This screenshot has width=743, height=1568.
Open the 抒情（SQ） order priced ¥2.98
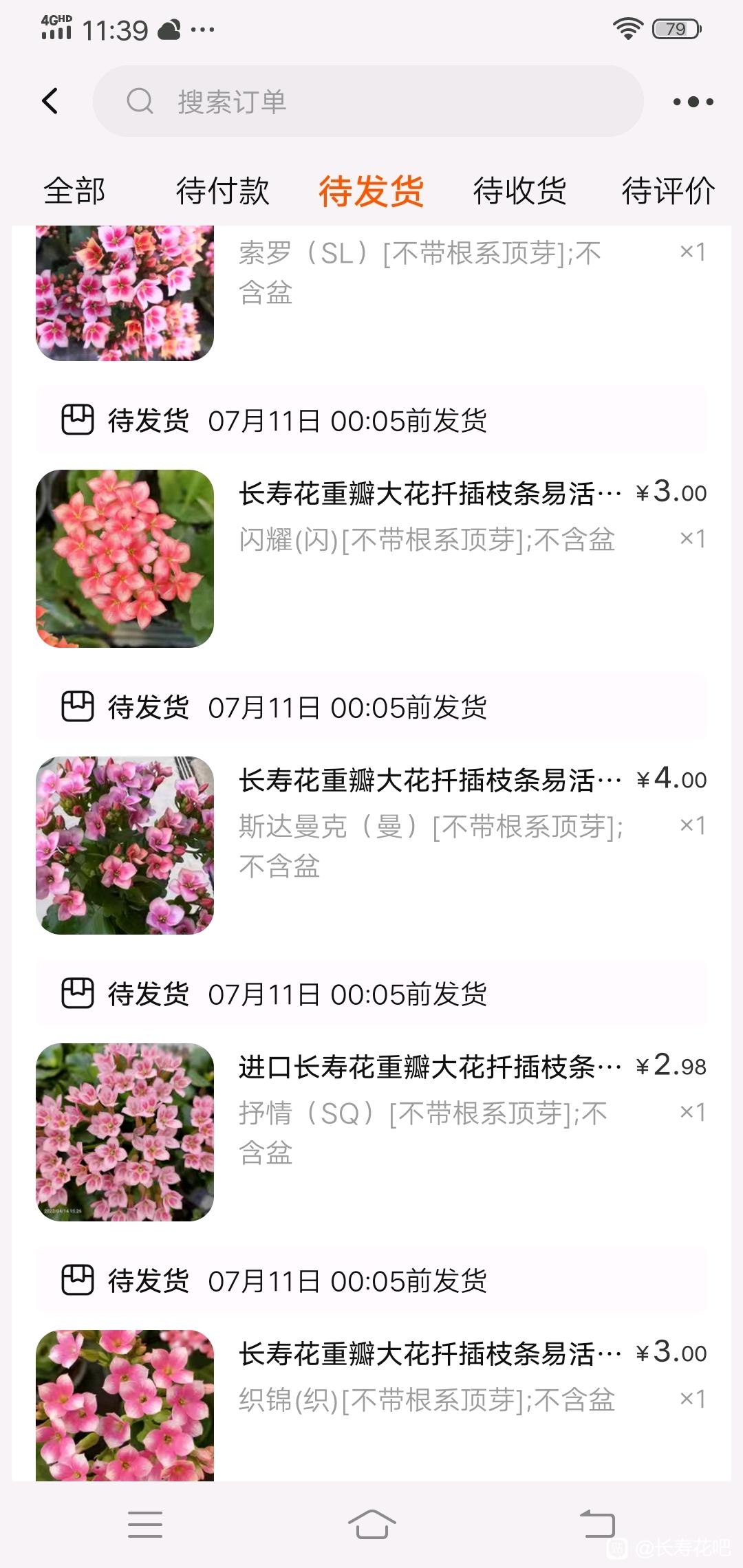click(x=371, y=1132)
